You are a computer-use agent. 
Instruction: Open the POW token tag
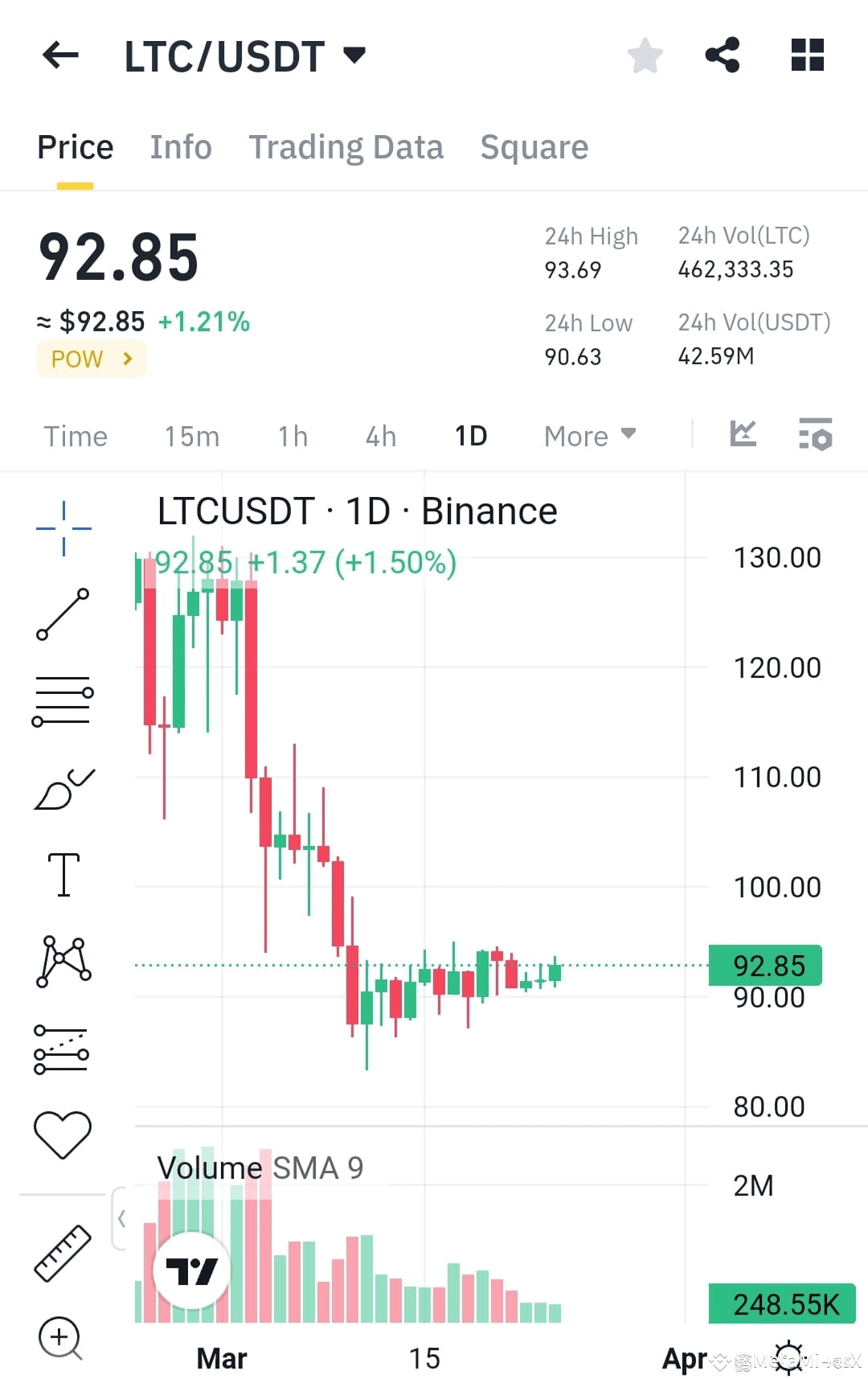[x=91, y=359]
